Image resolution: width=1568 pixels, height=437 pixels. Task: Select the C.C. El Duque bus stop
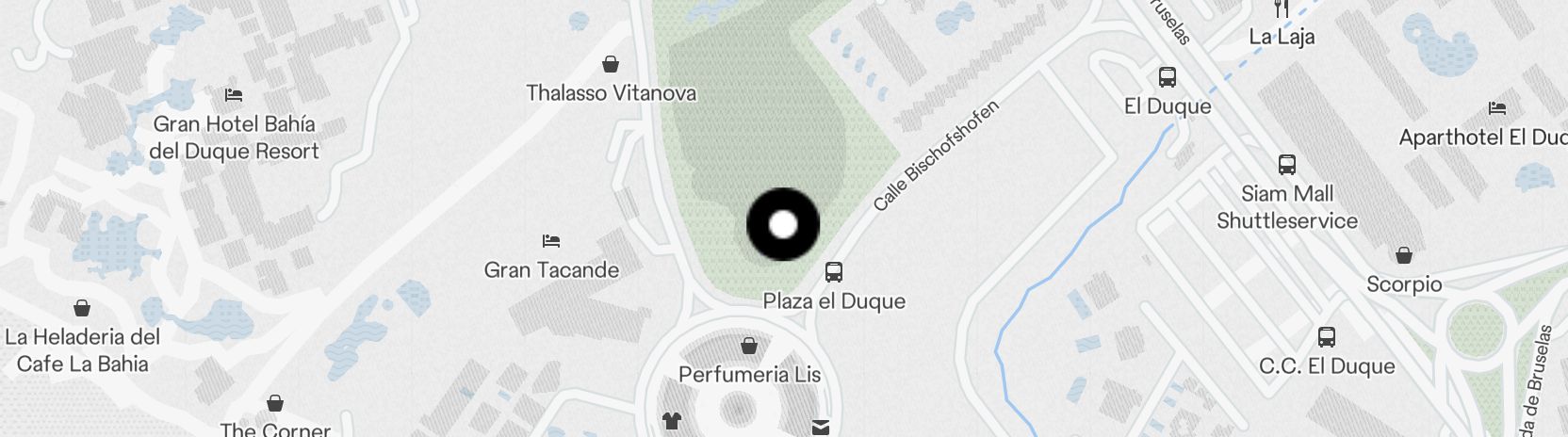point(1326,337)
